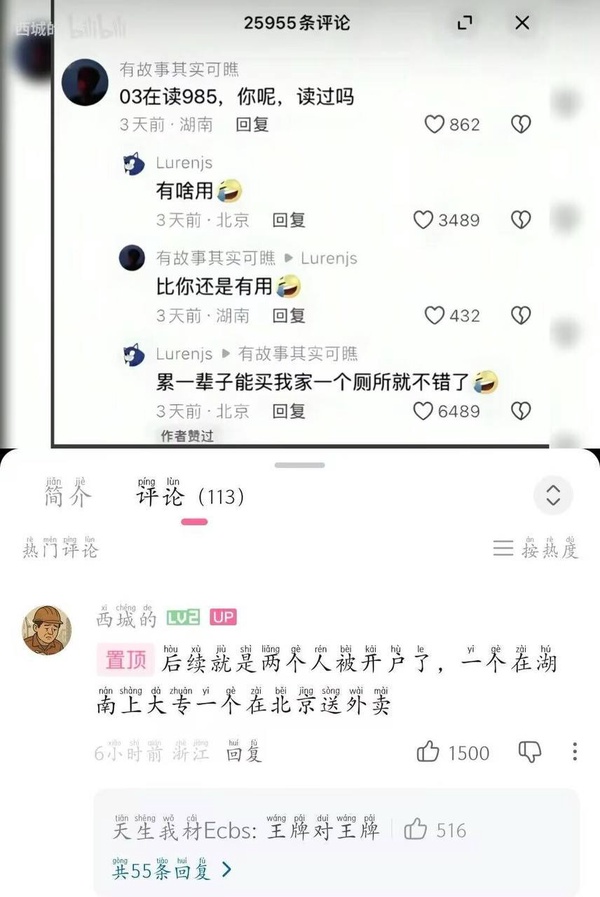Select the 评论 tab

160,495
